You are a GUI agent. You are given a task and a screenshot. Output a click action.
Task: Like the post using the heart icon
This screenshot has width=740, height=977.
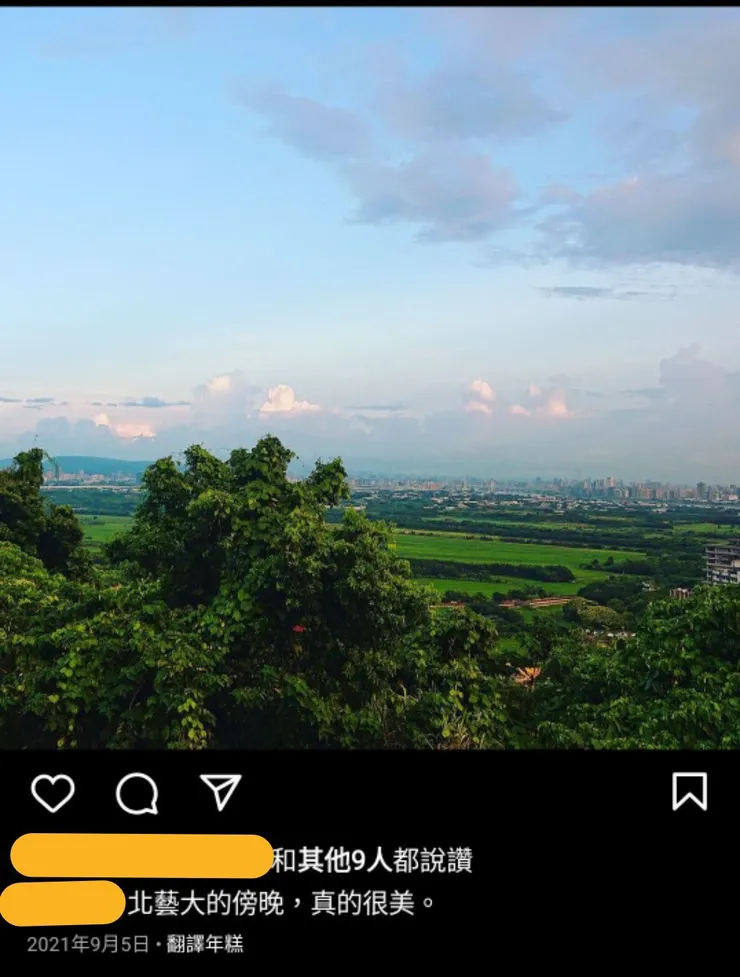[52, 793]
